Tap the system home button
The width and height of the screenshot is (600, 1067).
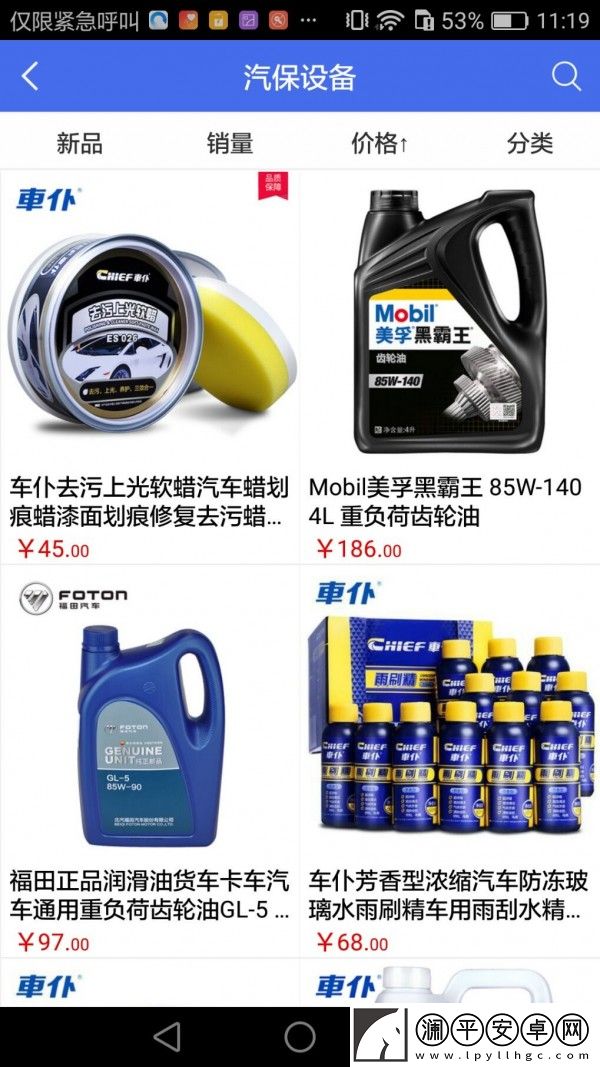[300, 1037]
